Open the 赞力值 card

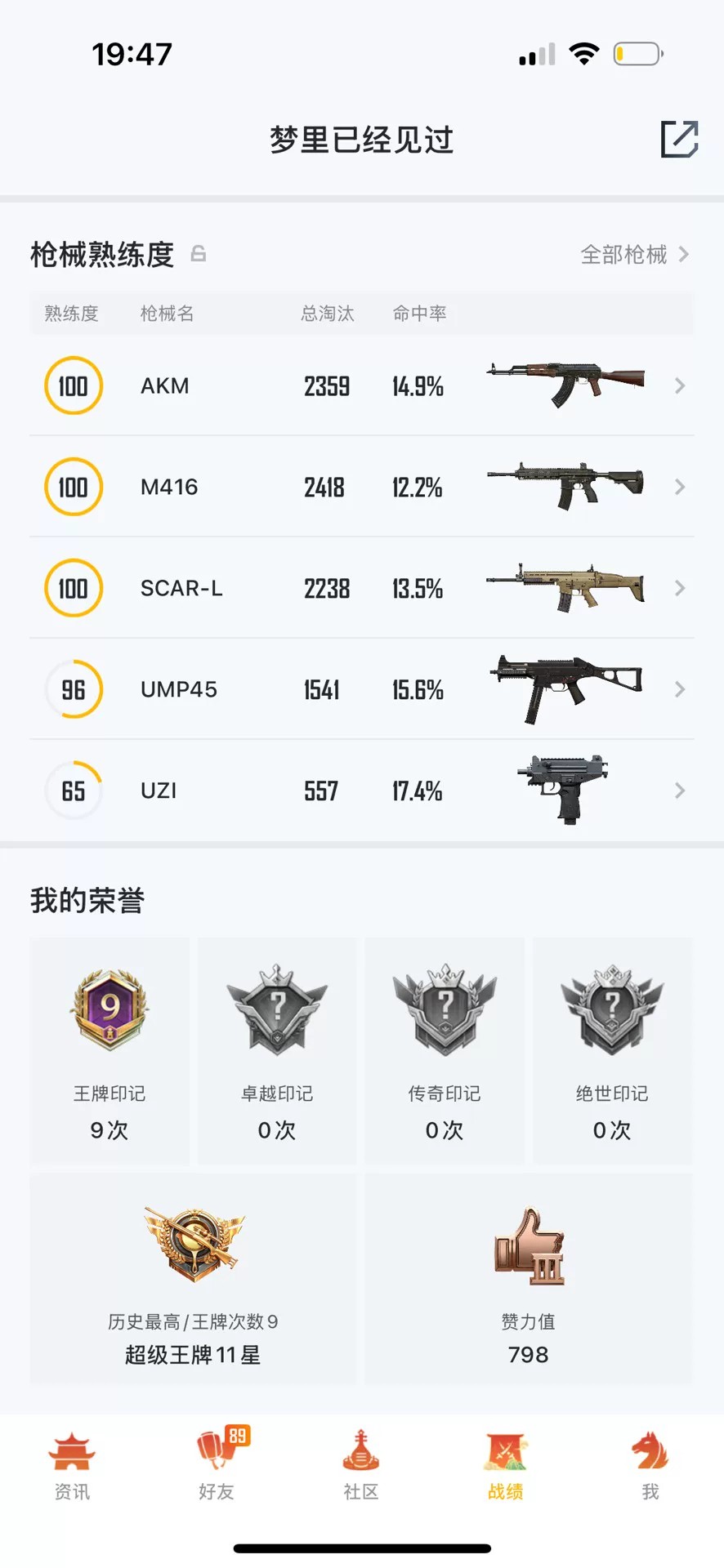coord(529,1279)
